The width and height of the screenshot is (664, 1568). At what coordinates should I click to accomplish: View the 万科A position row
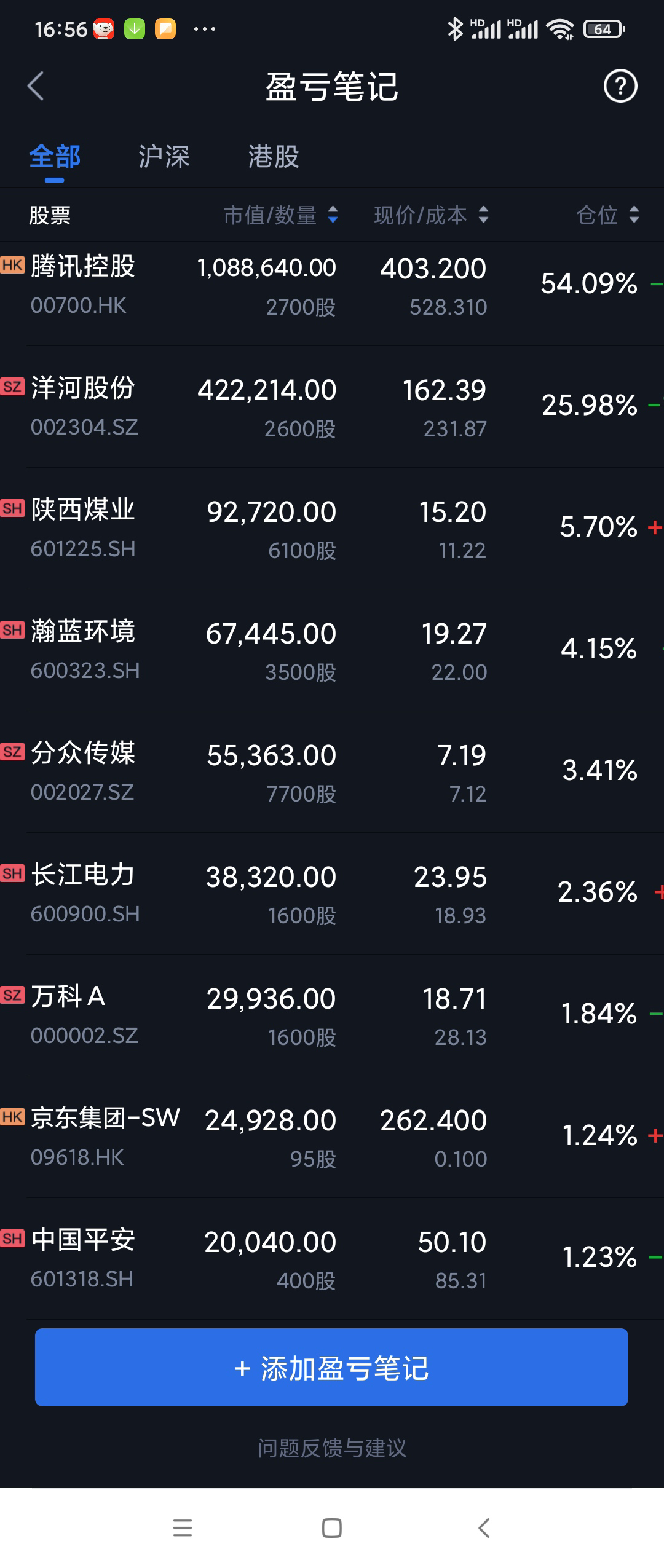pos(332,1016)
